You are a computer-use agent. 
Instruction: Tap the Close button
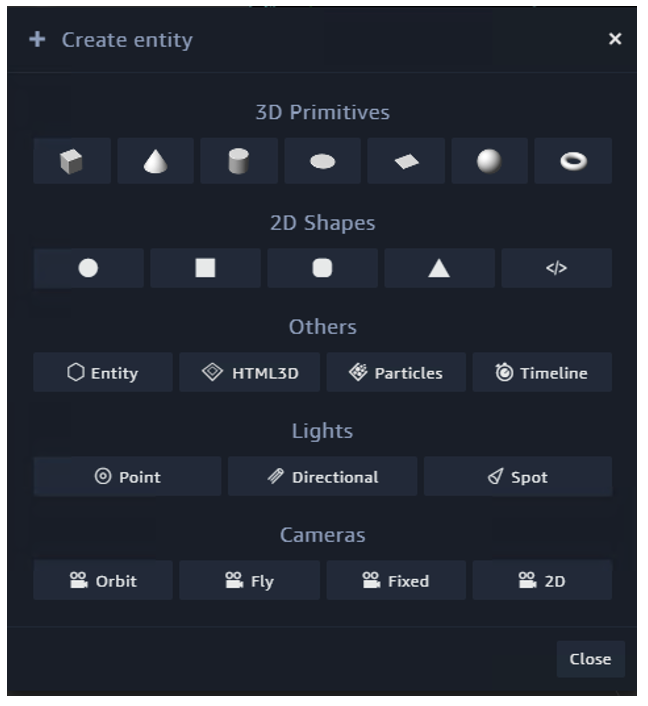pyautogui.click(x=590, y=659)
